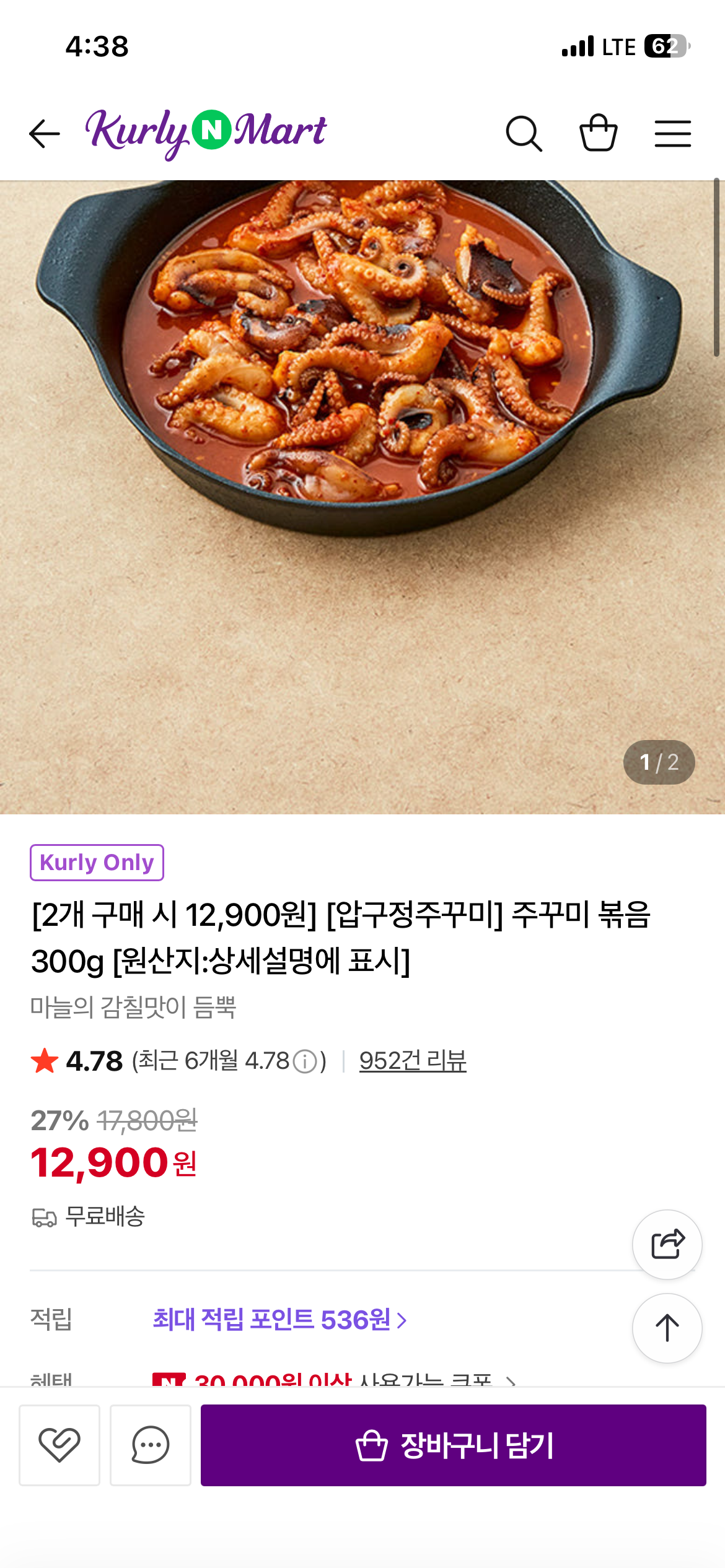Tap the rating info icon next to 4.78
Viewport: 725px width, 1568px height.
pos(304,1061)
